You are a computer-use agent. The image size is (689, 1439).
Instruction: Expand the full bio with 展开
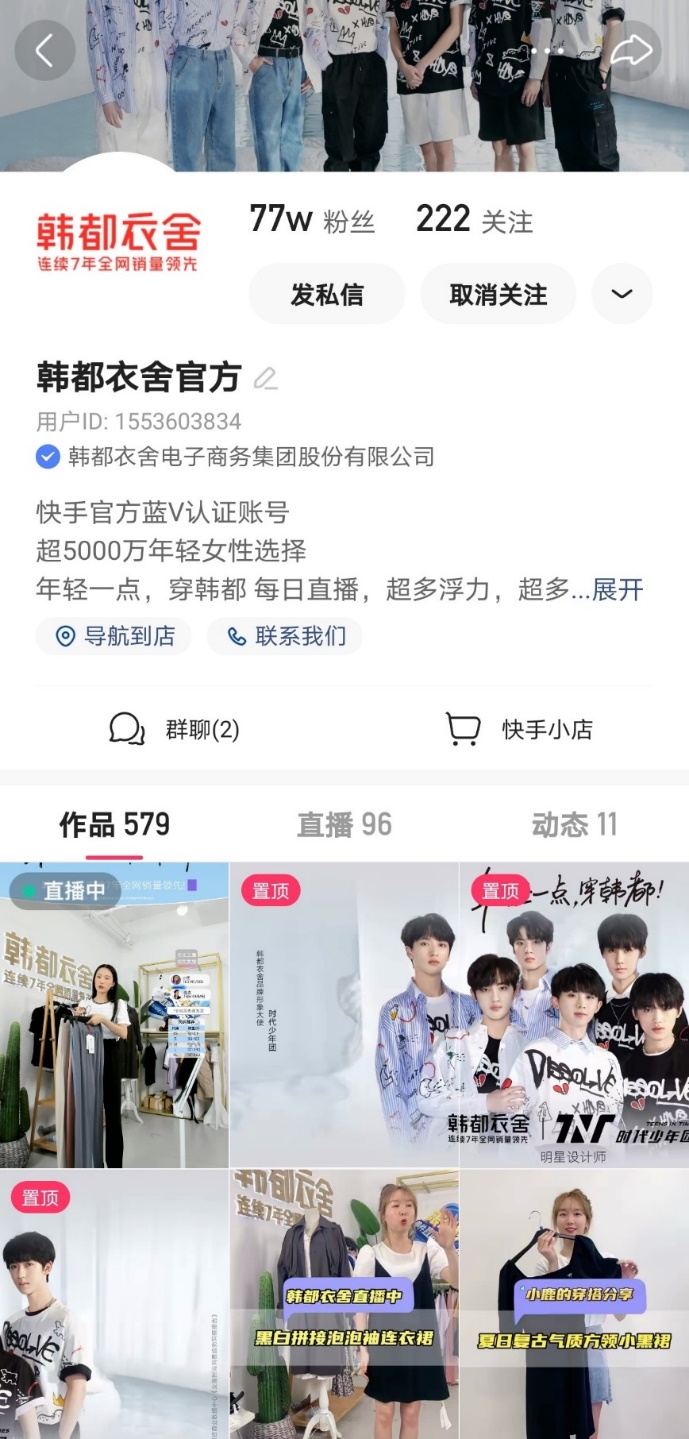point(617,589)
